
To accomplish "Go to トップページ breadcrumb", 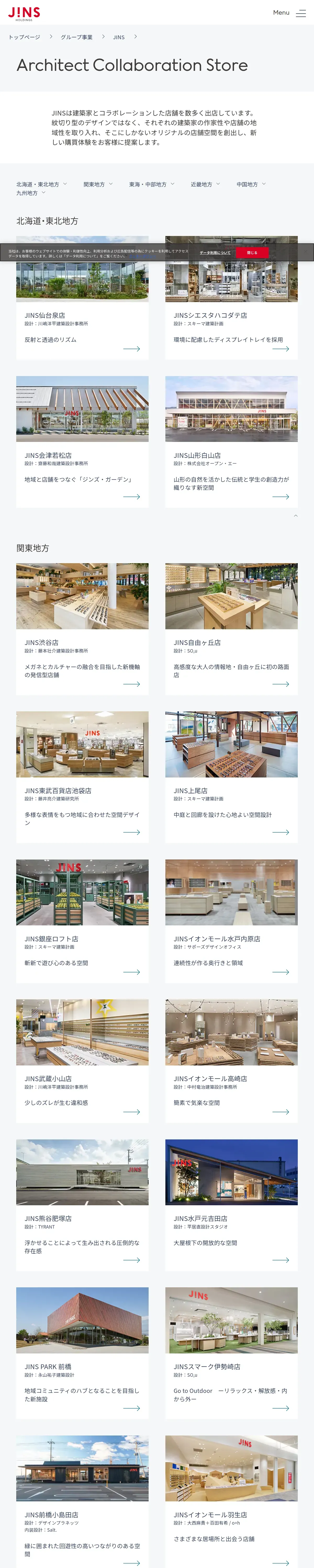I will [24, 37].
